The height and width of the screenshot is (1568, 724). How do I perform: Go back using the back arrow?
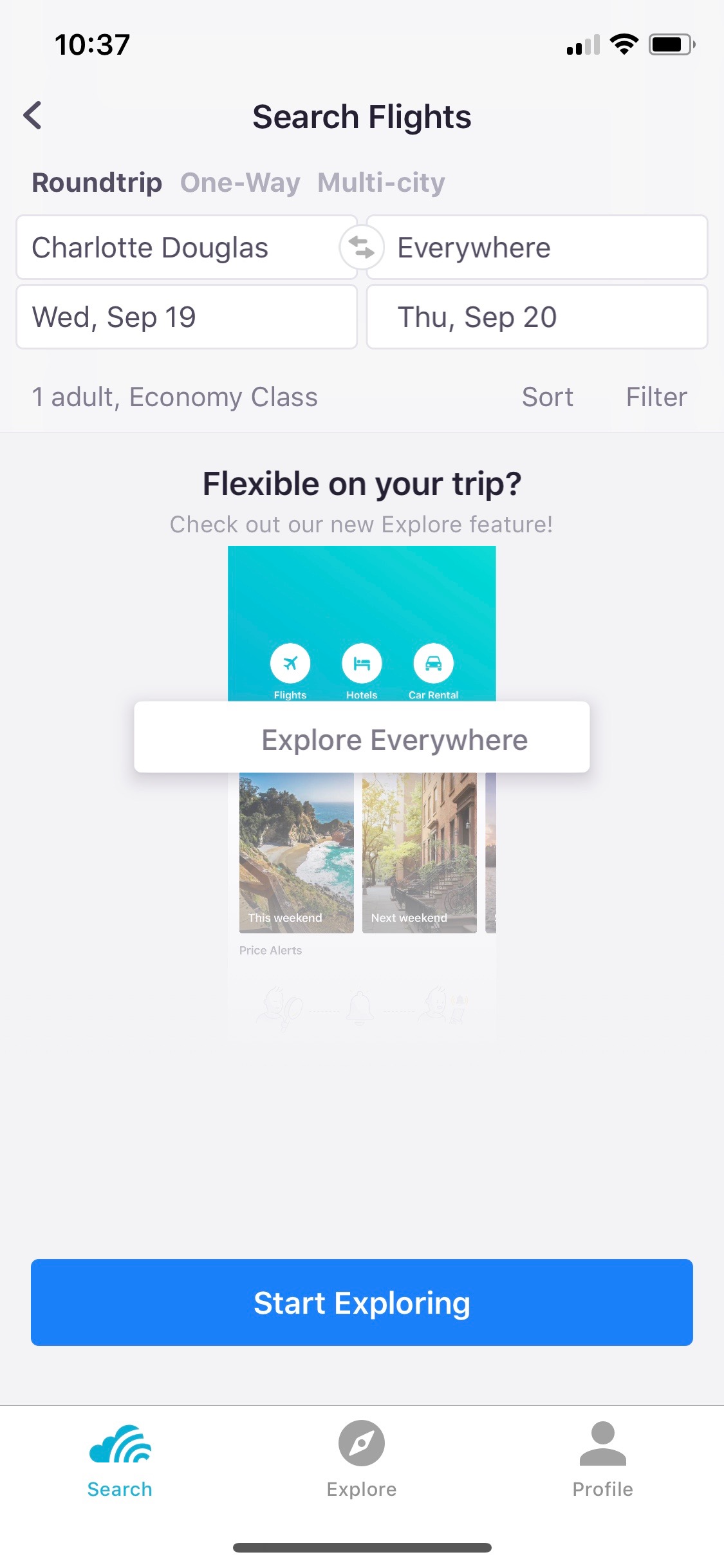click(33, 116)
